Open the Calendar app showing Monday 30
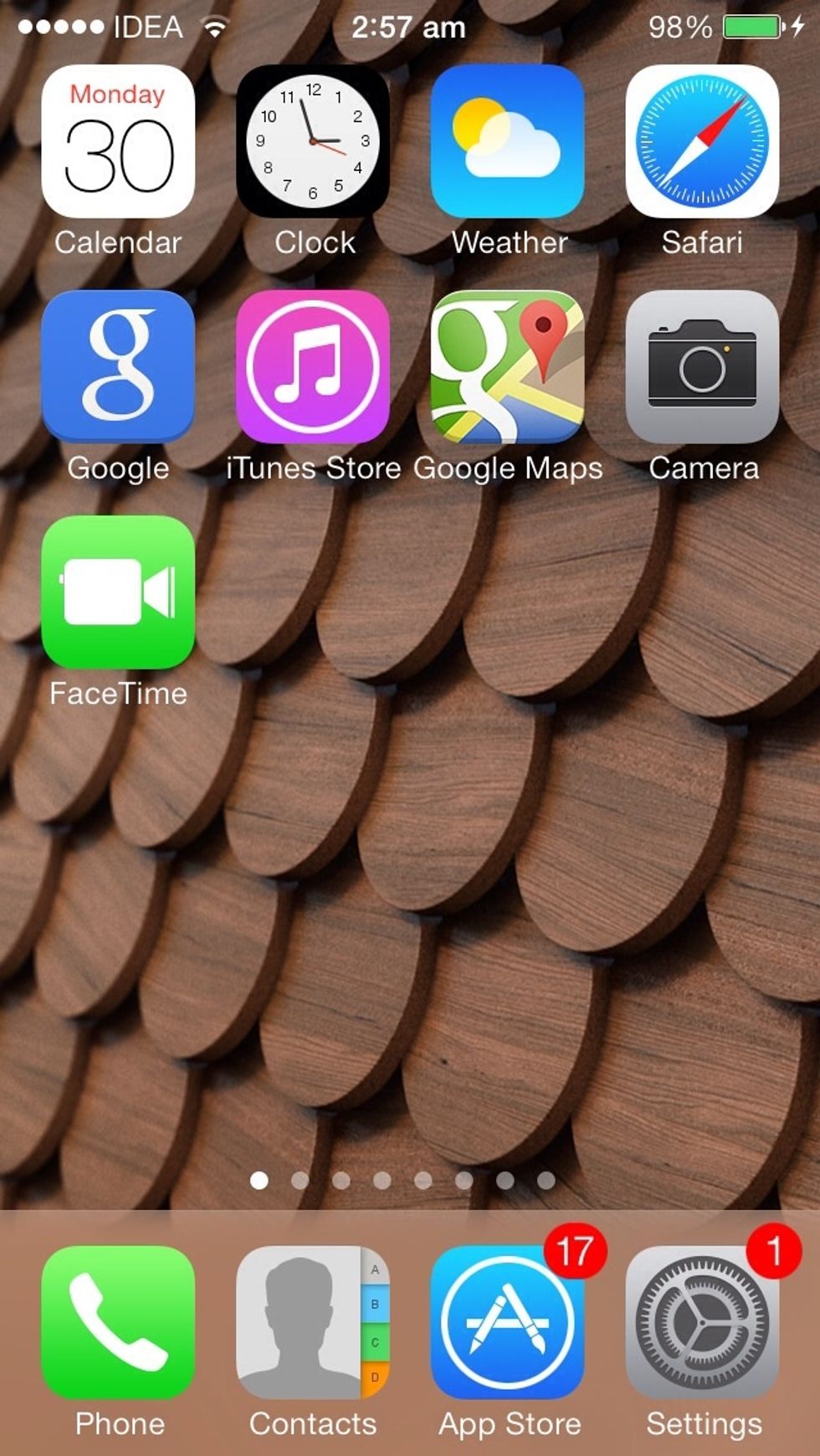820x1456 pixels. pos(117,142)
